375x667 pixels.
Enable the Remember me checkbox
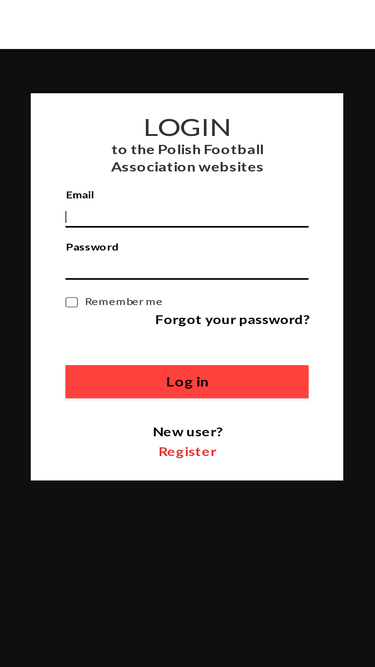pyautogui.click(x=71, y=302)
